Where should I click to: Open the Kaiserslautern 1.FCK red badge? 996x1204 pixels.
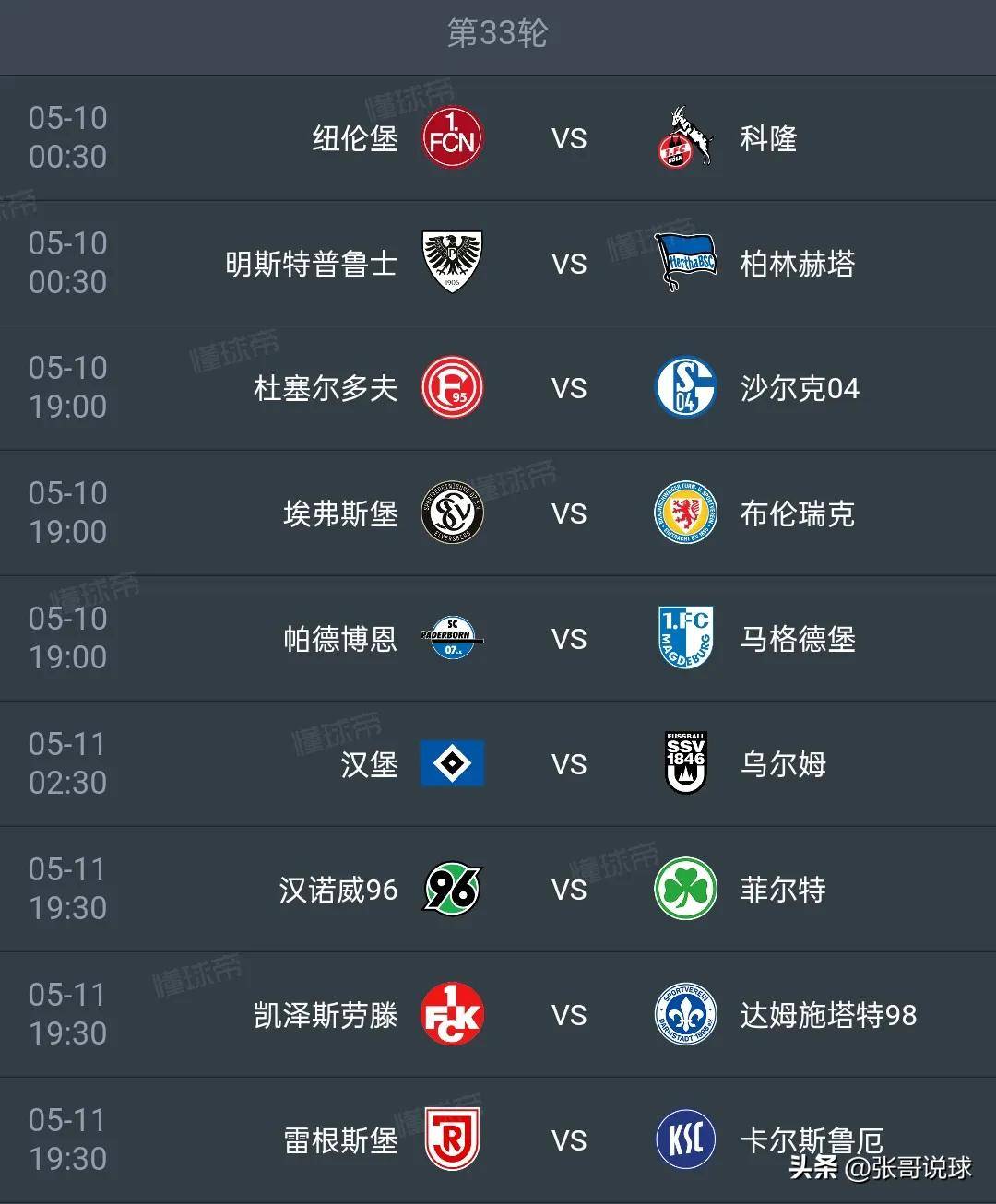(x=451, y=1015)
